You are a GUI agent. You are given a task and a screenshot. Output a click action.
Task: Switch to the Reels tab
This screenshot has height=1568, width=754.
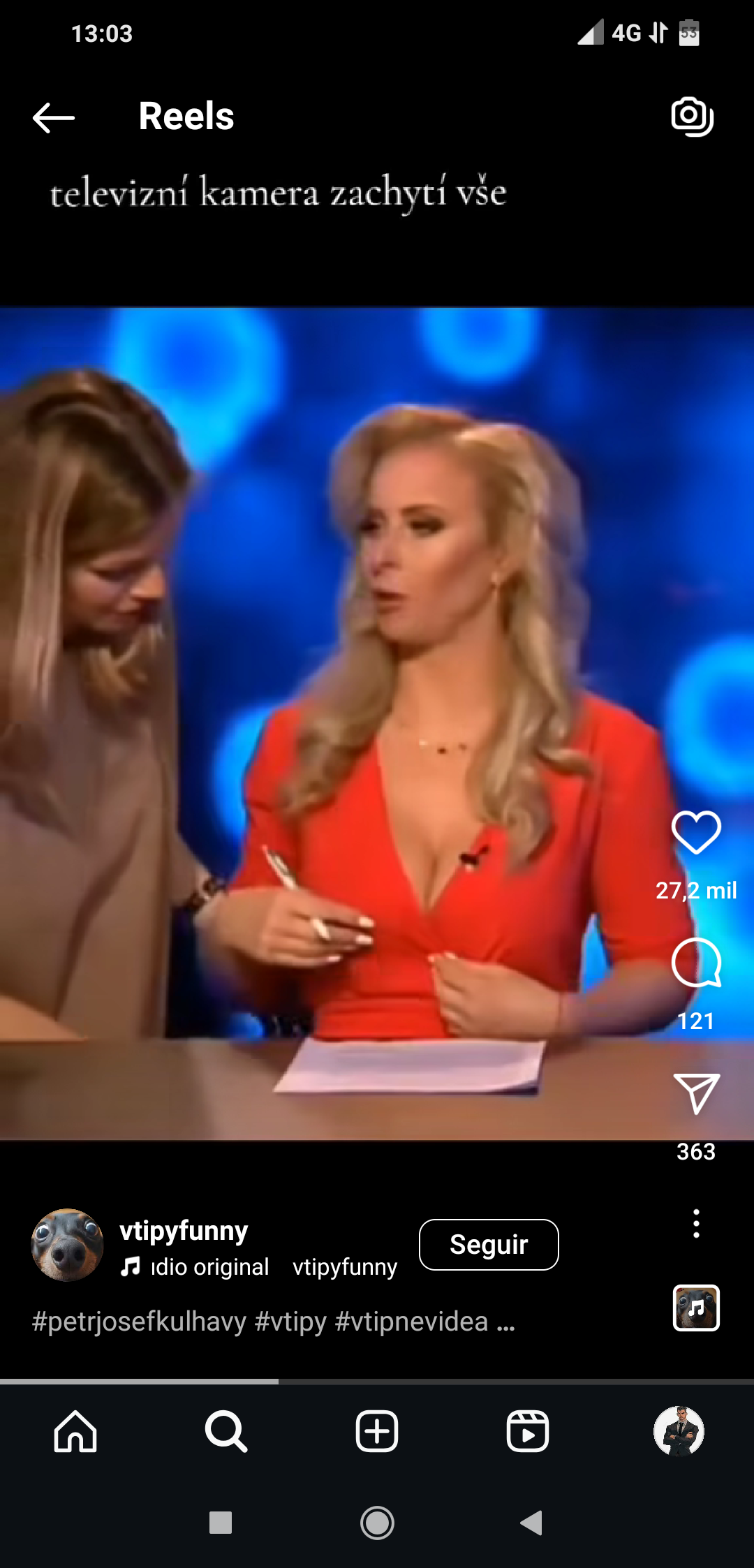[x=528, y=1431]
